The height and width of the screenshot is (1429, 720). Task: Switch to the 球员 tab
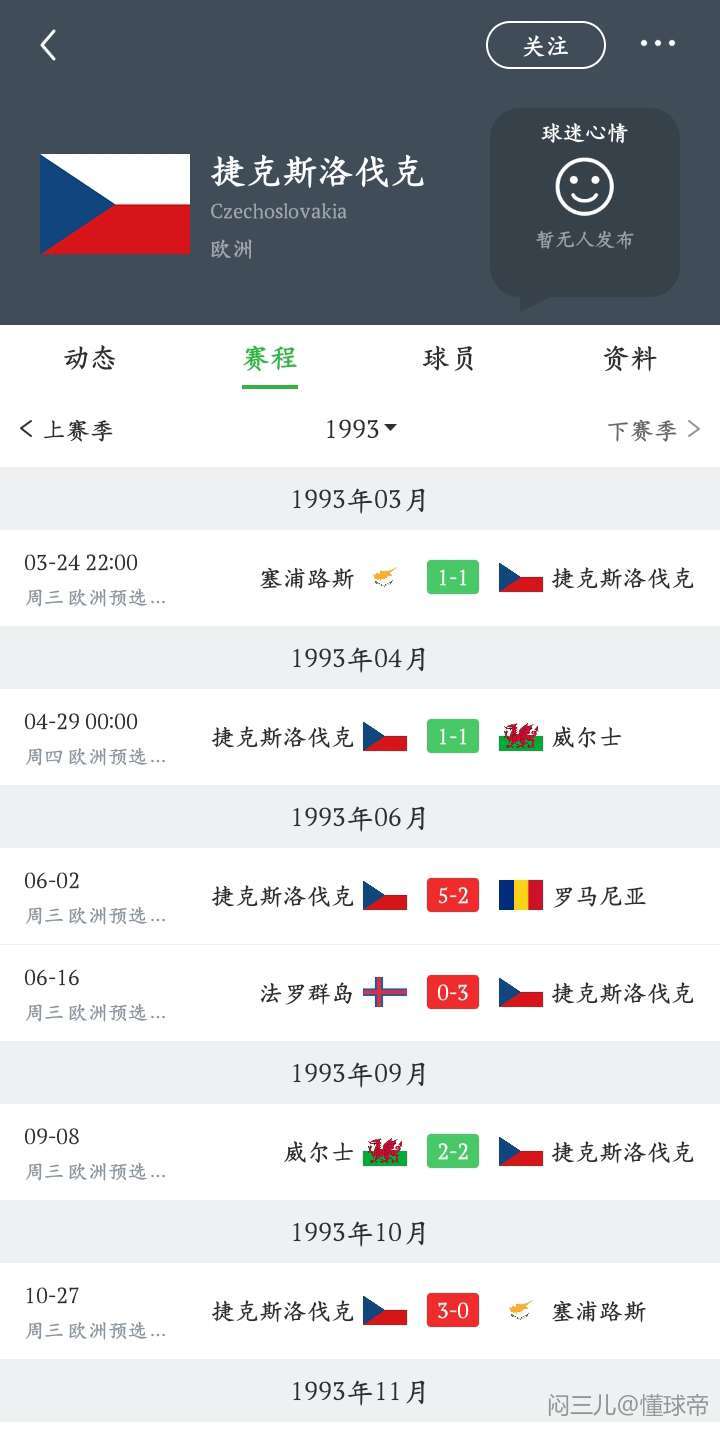coord(449,358)
